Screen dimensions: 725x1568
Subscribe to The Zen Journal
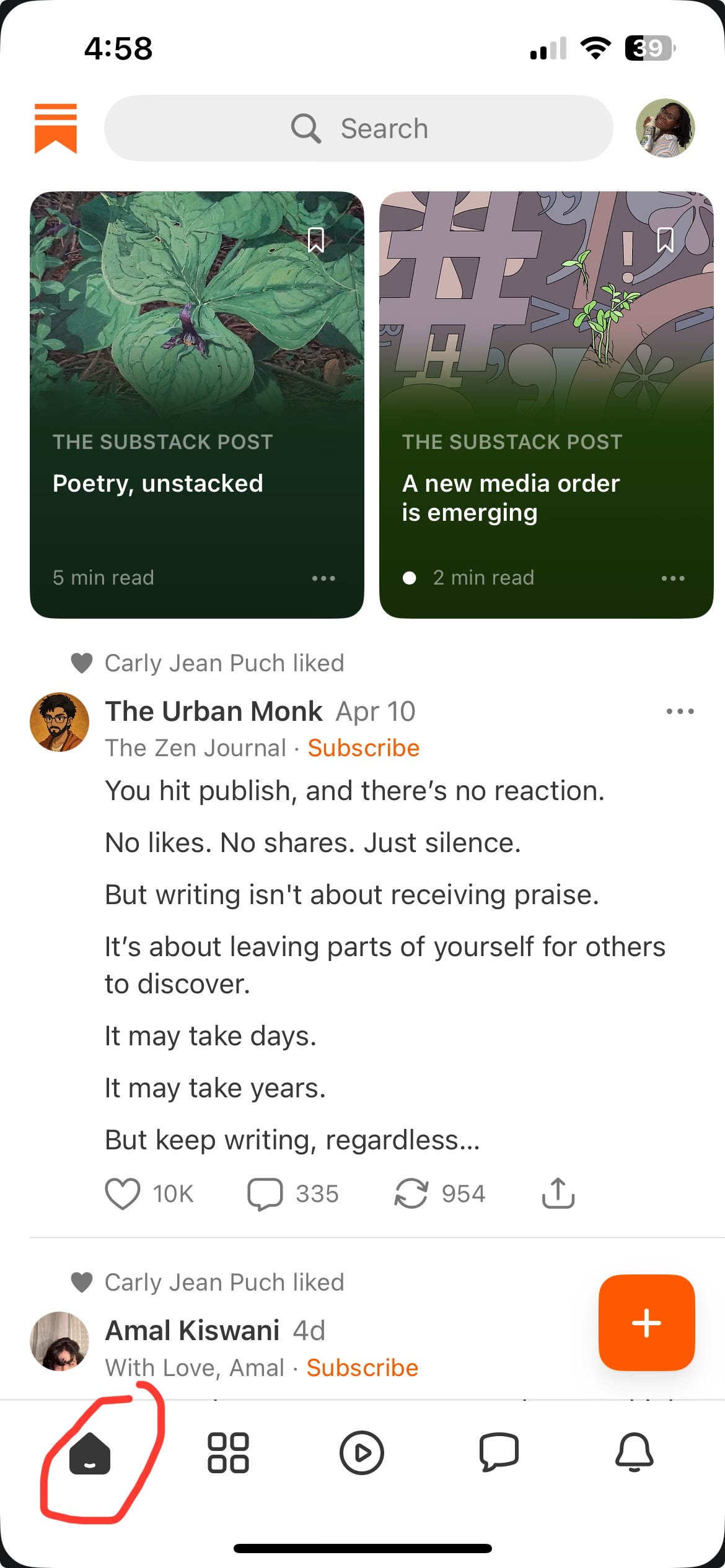(364, 747)
